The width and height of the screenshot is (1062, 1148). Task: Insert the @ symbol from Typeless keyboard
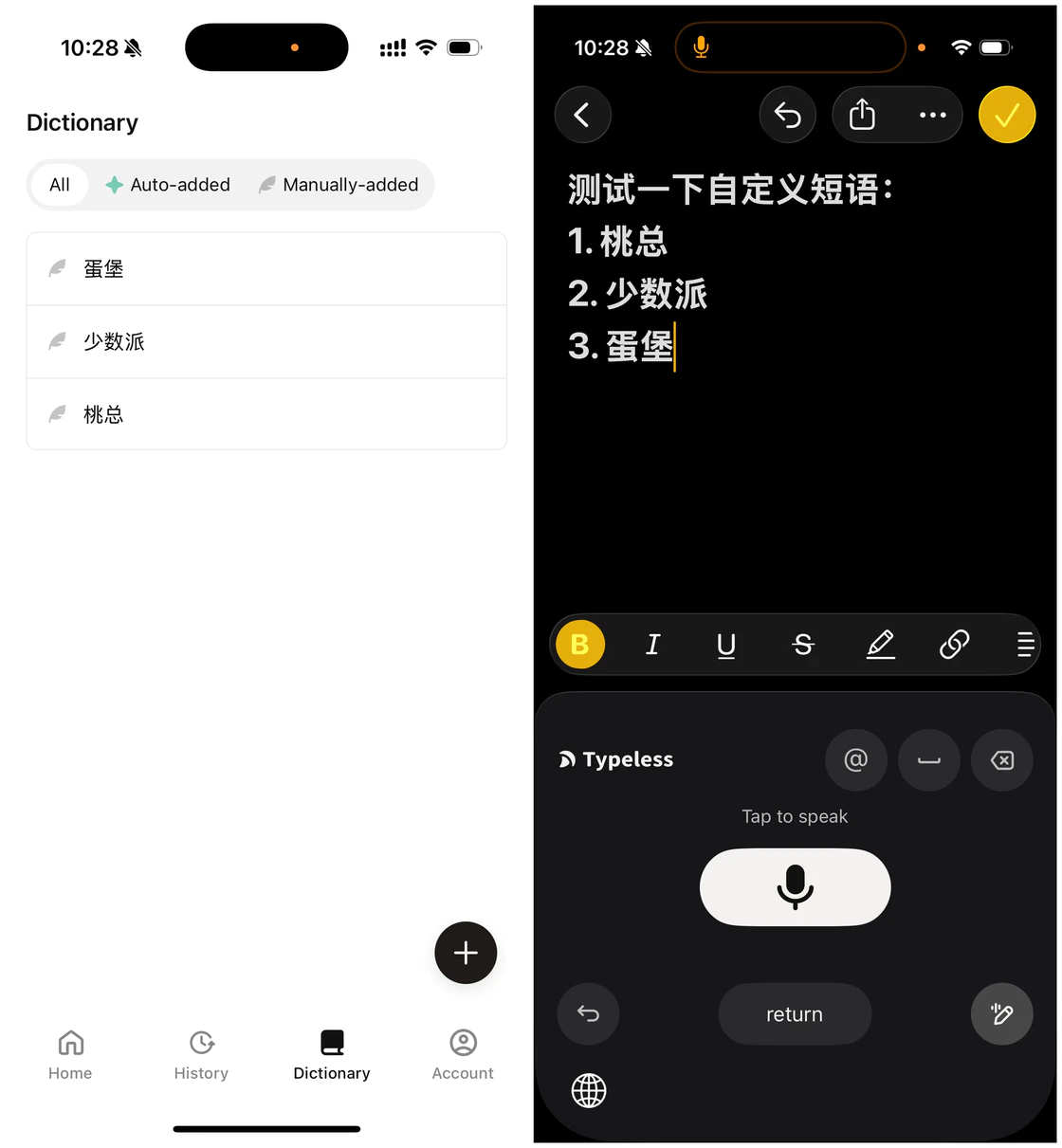click(856, 759)
